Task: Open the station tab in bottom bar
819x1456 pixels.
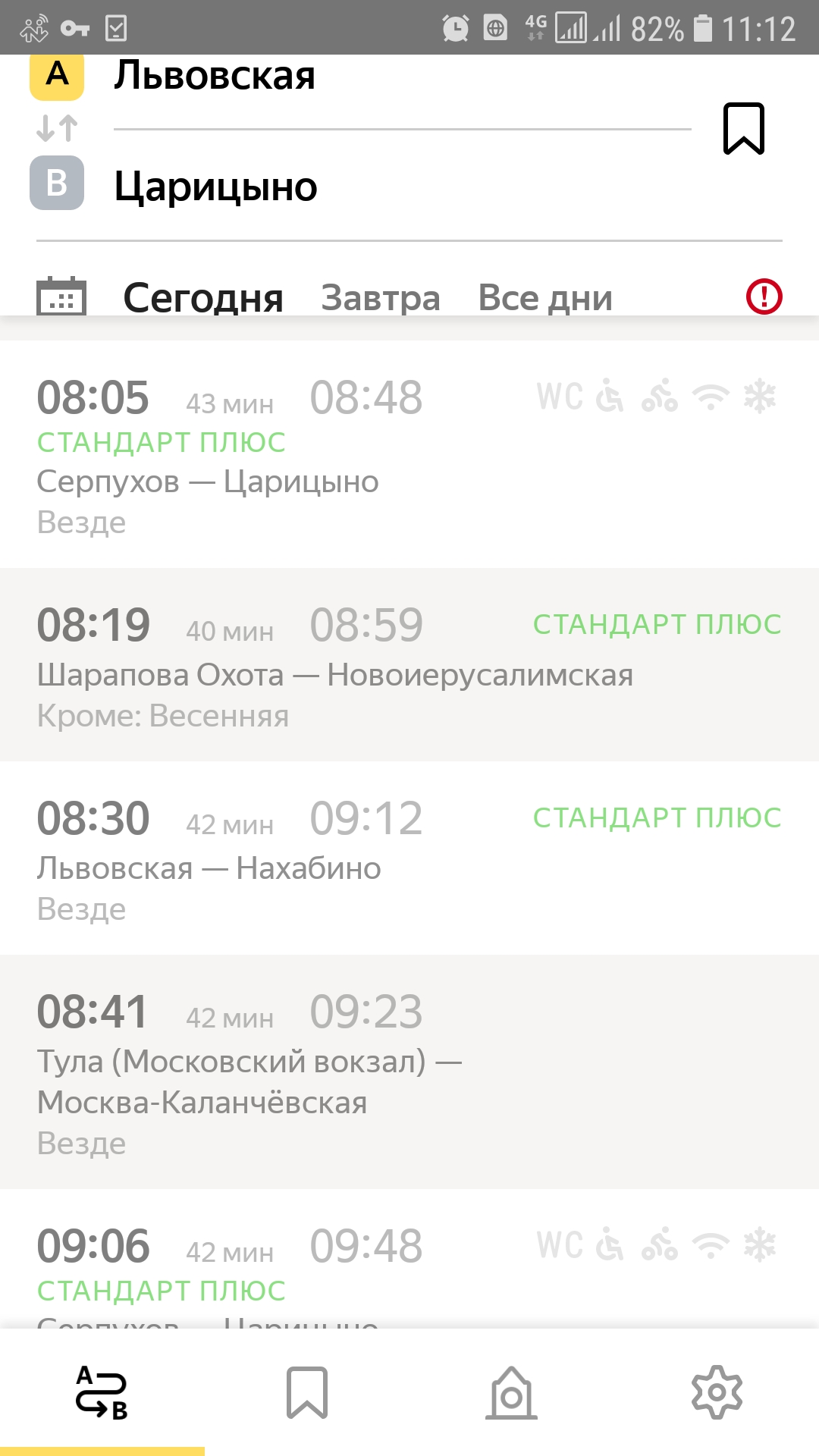Action: (512, 1392)
